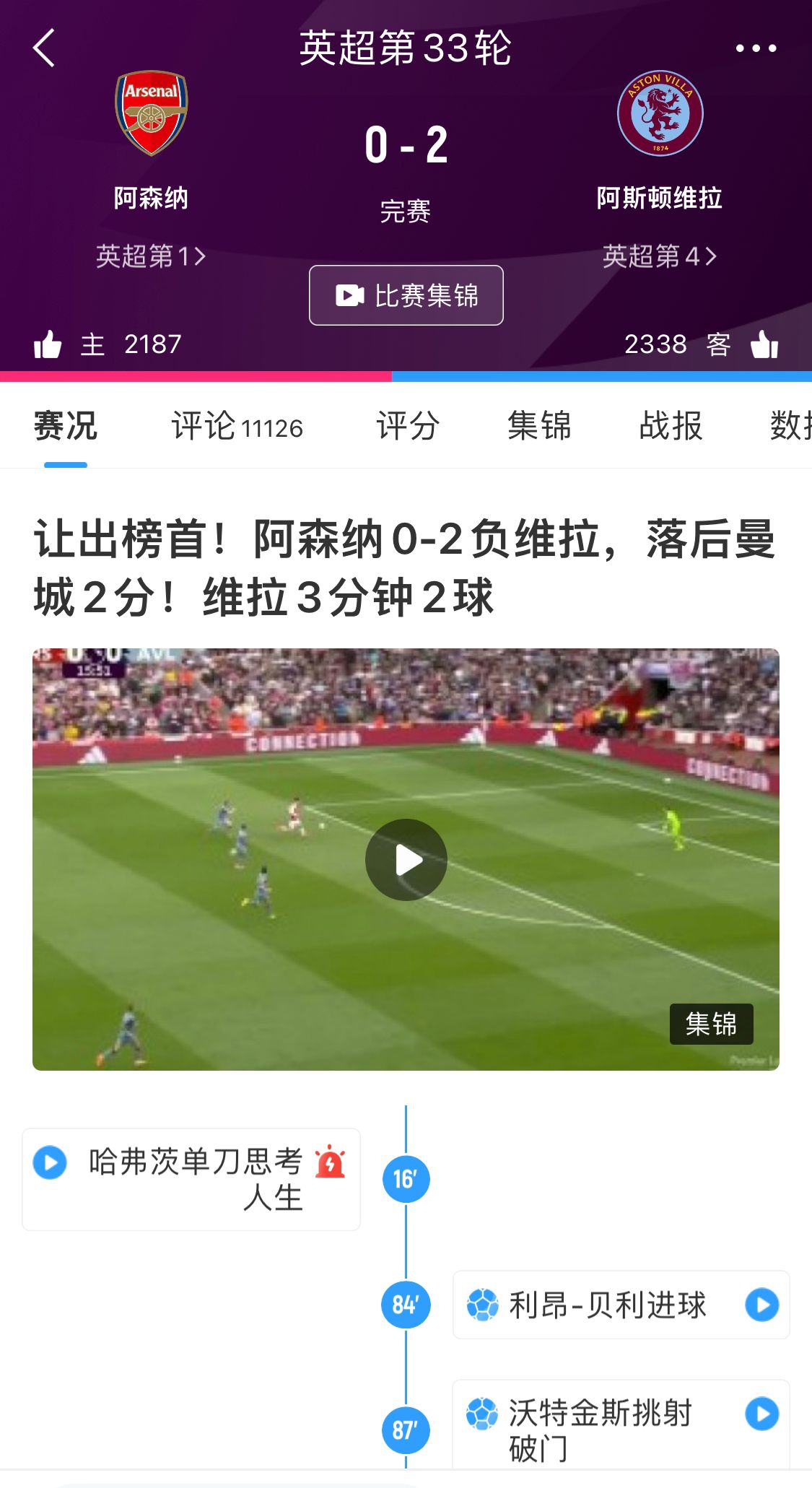
Task: Switch to the 集锦 highlights tab
Action: click(x=539, y=426)
